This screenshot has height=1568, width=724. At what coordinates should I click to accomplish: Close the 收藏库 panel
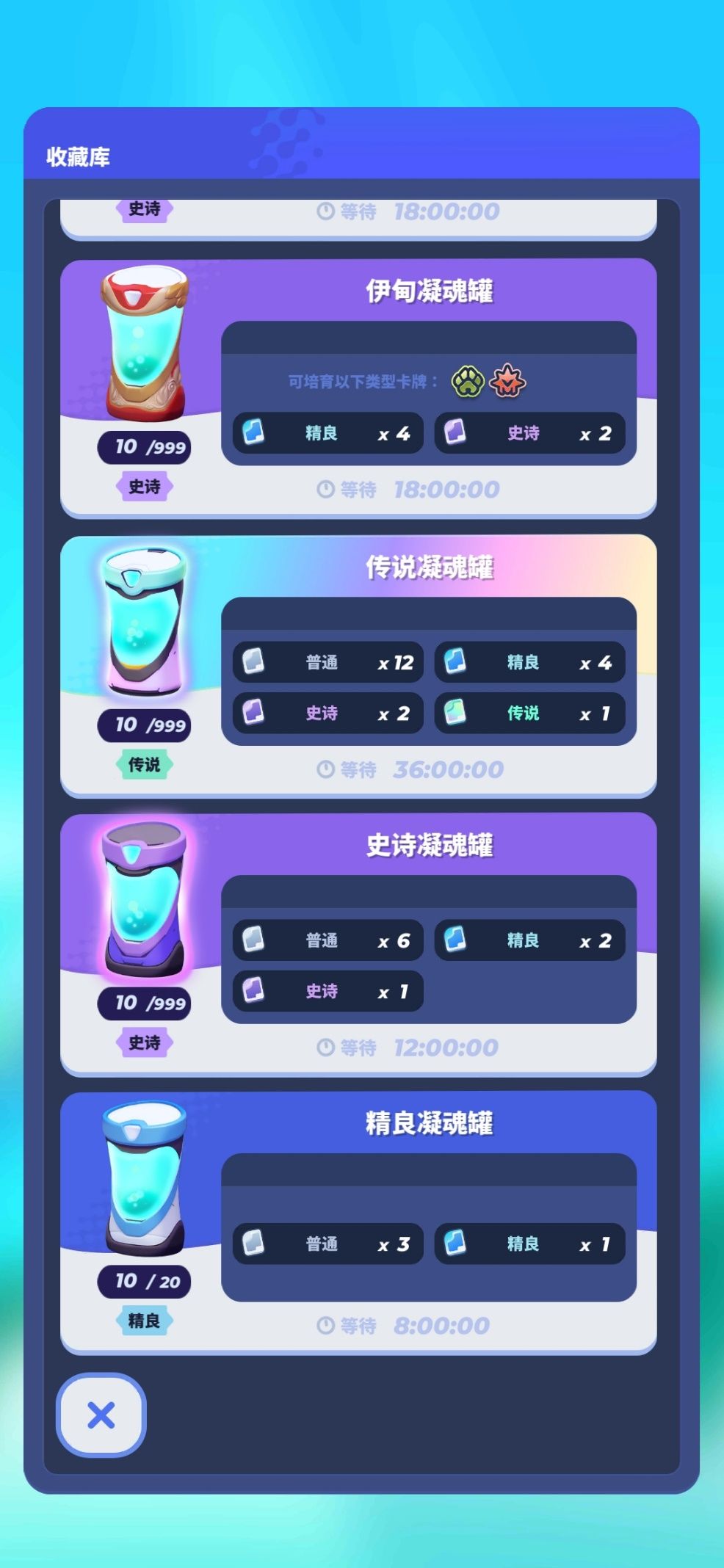click(101, 1414)
